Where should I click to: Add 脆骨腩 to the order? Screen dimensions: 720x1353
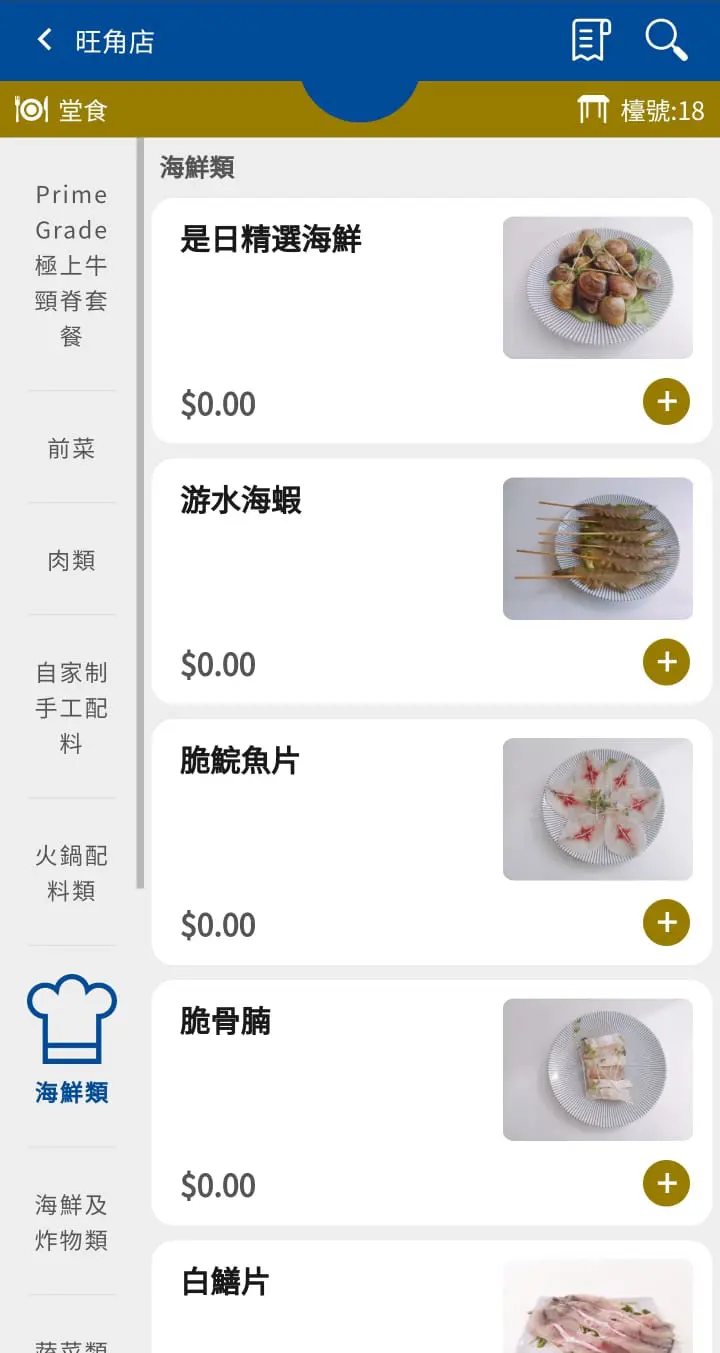(x=666, y=1184)
